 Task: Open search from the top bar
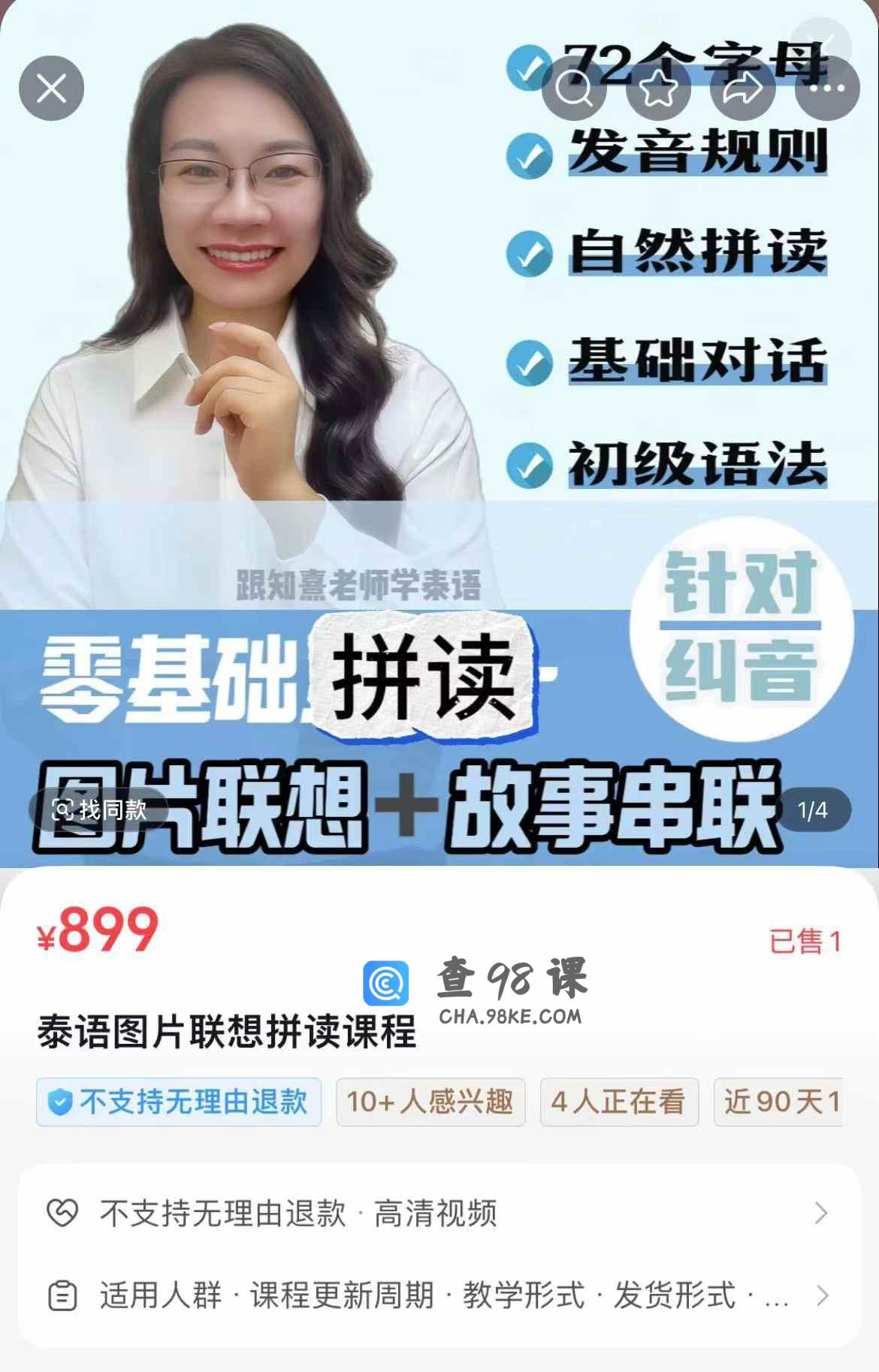pyautogui.click(x=574, y=89)
